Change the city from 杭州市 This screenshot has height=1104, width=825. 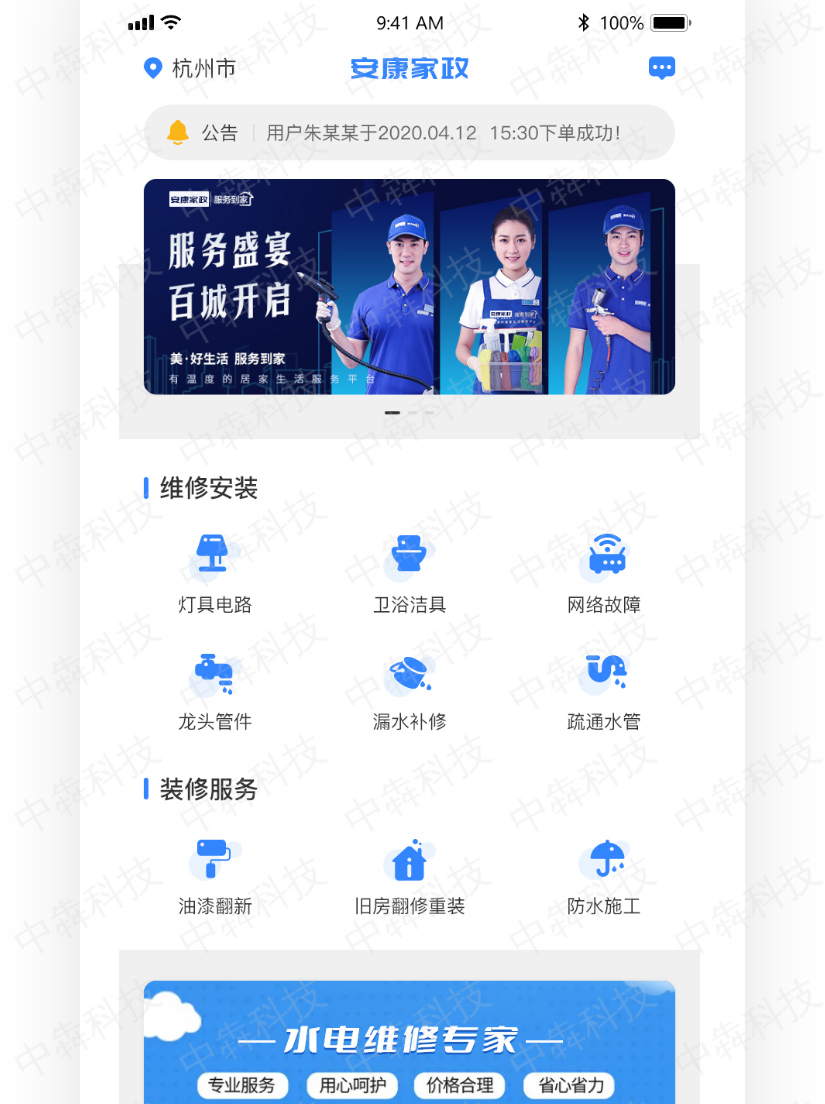(x=191, y=68)
